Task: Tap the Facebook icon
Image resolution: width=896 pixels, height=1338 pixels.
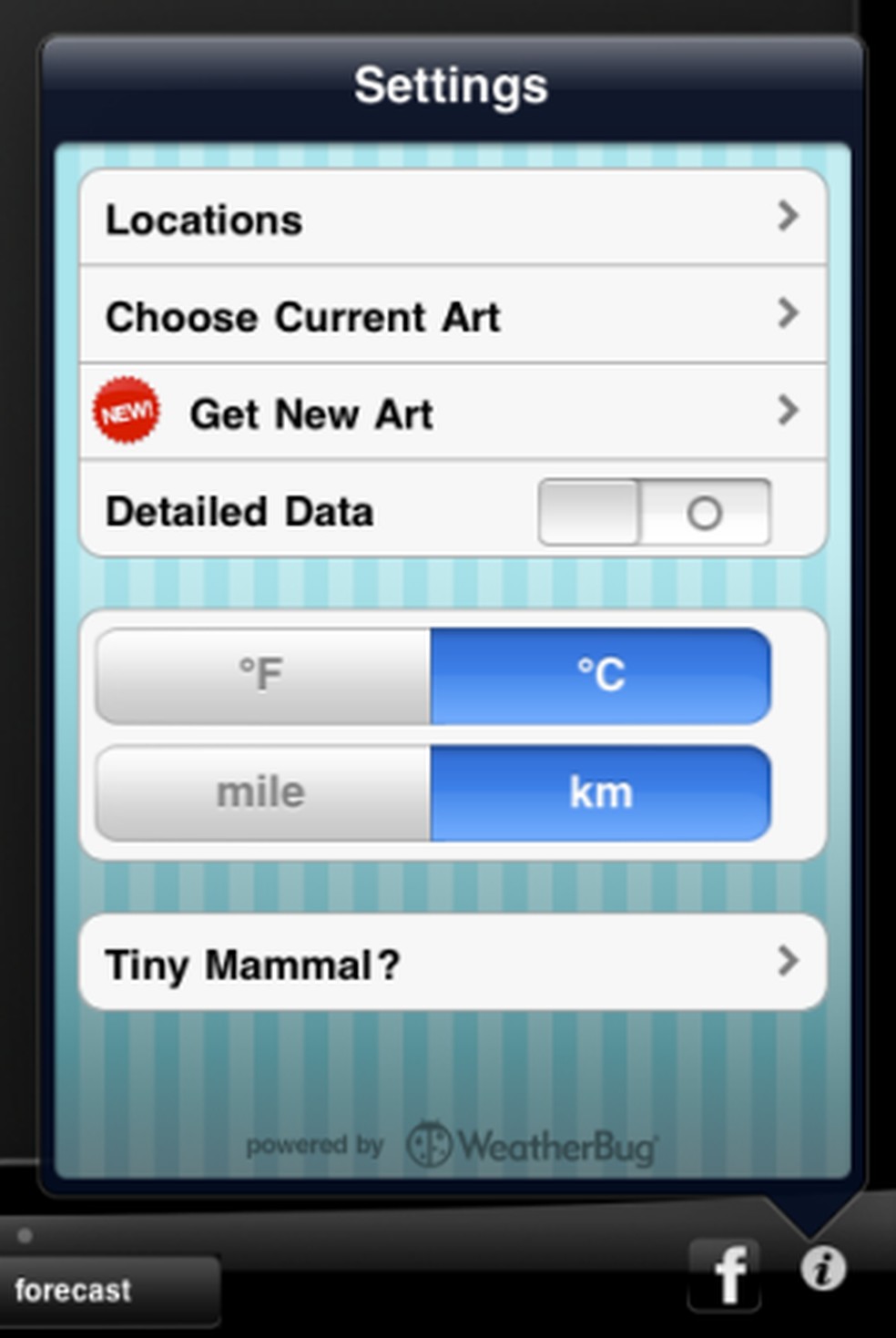Action: point(725,1273)
